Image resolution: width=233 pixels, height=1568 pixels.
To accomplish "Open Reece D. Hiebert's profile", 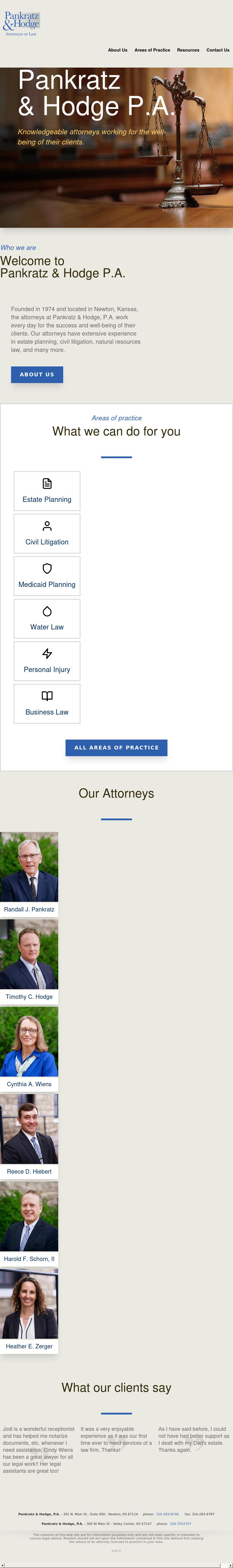I will pyautogui.click(x=29, y=1136).
